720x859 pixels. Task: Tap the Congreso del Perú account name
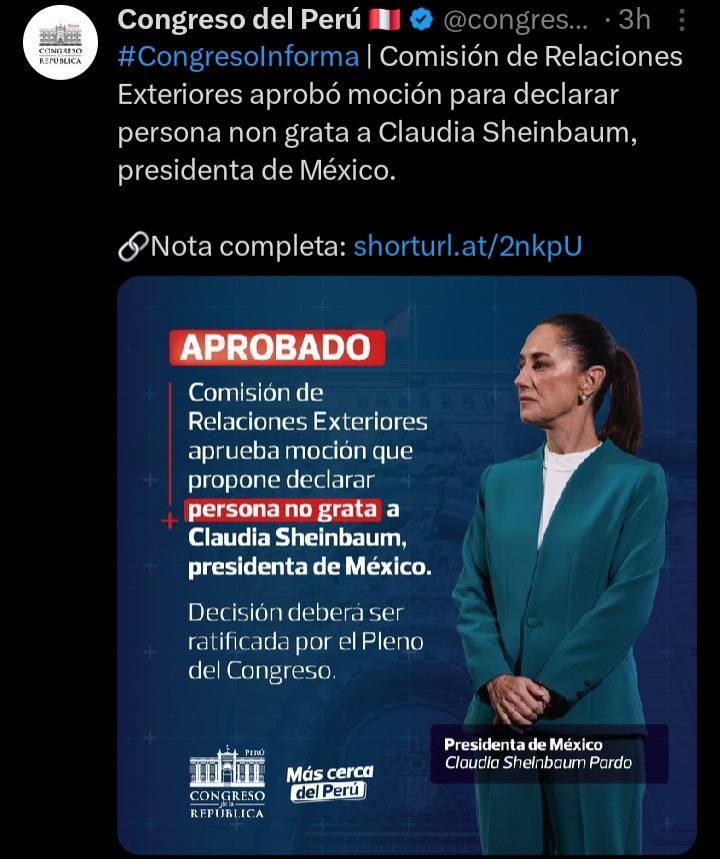(240, 19)
